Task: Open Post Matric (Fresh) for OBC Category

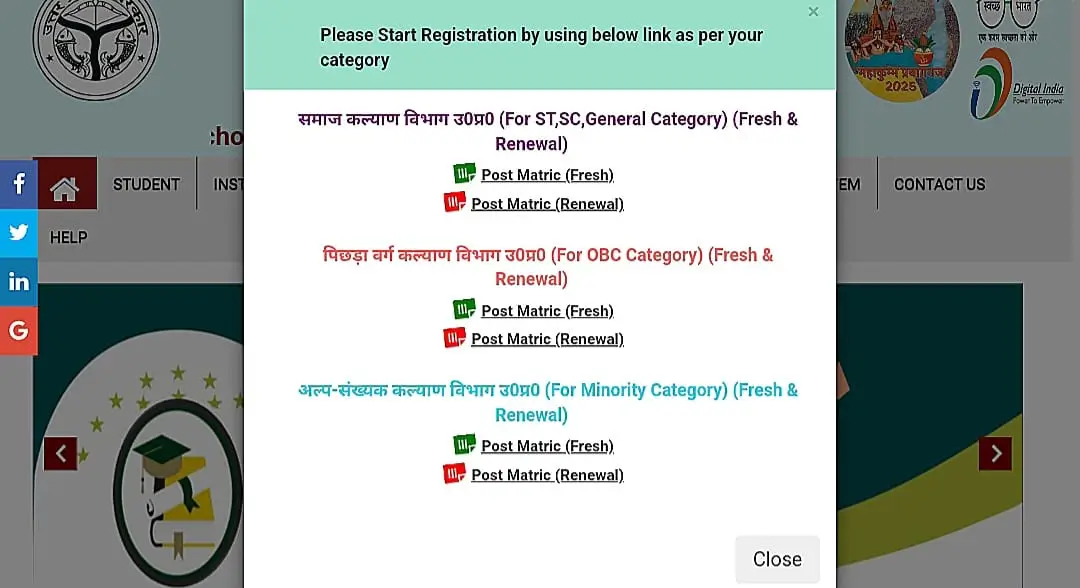Action: tap(547, 311)
